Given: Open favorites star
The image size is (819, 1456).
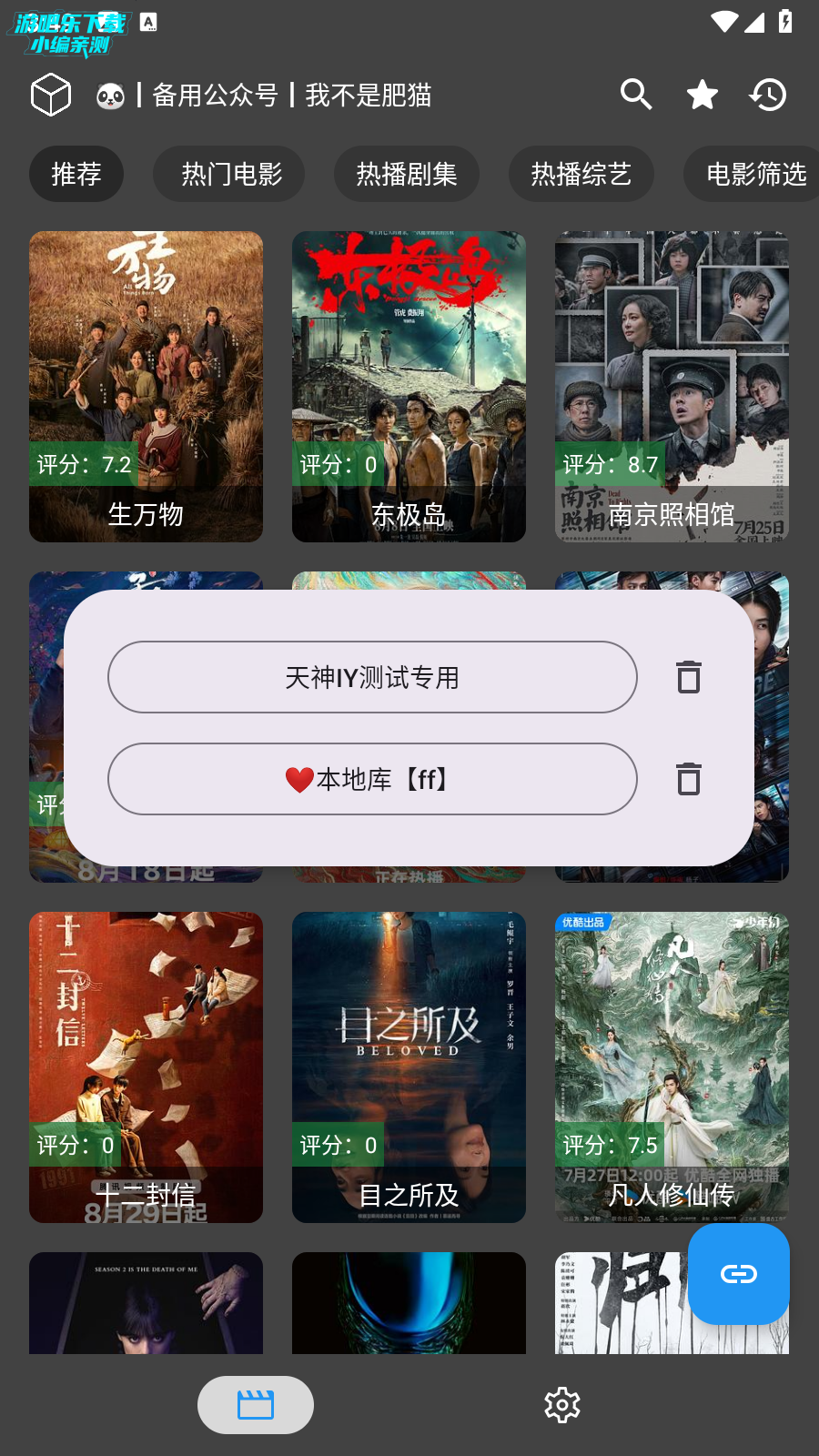Looking at the screenshot, I should click(702, 95).
